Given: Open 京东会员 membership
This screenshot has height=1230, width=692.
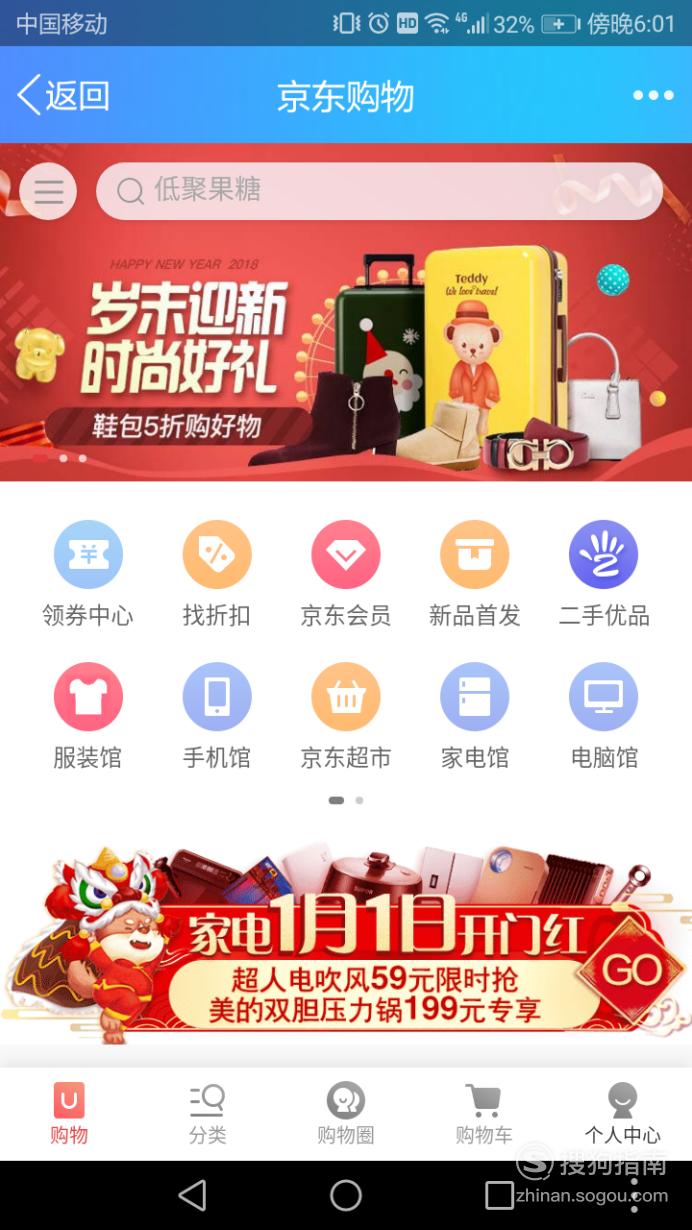Looking at the screenshot, I should point(346,573).
